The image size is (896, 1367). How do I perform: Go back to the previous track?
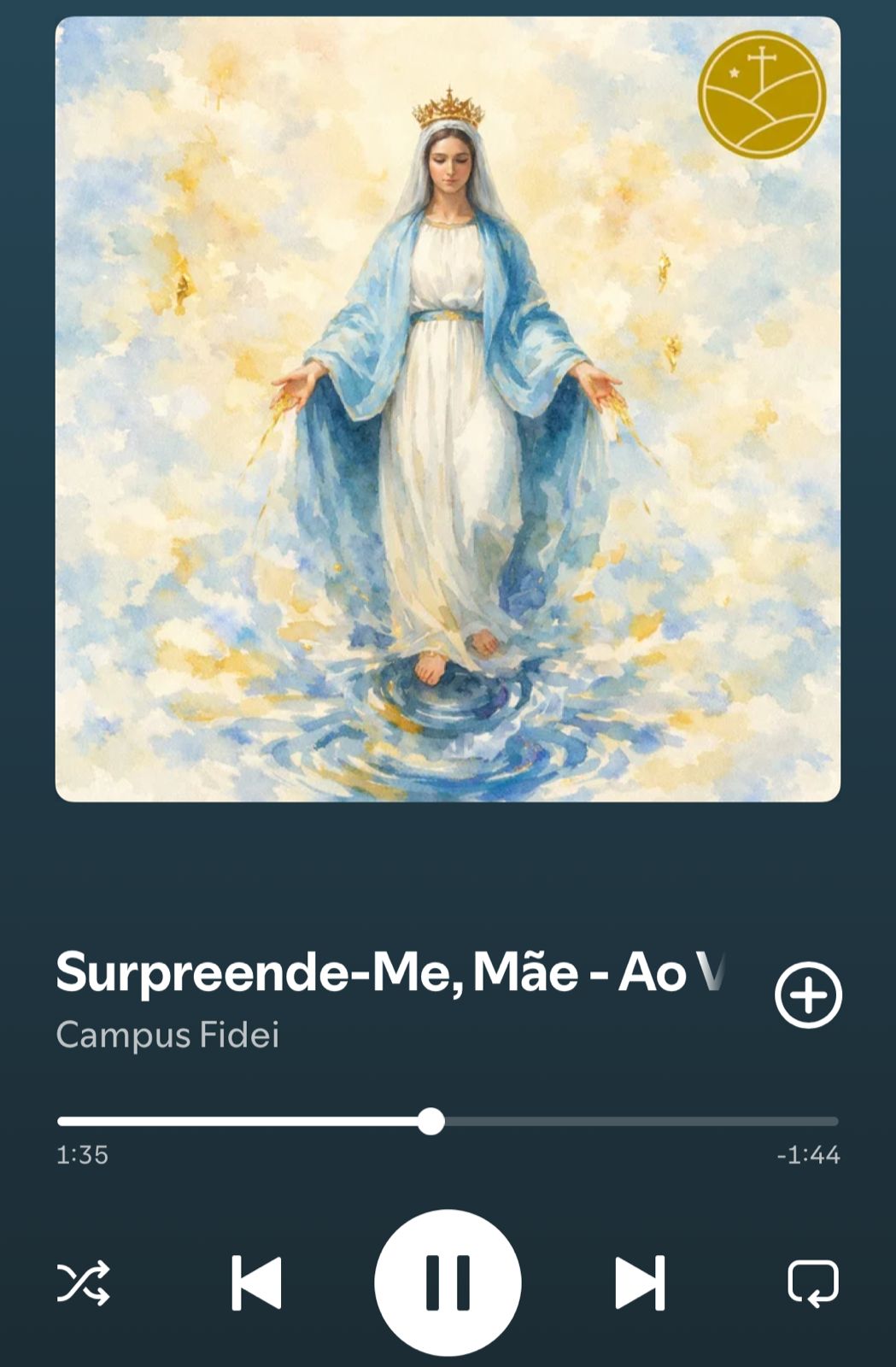(256, 1282)
